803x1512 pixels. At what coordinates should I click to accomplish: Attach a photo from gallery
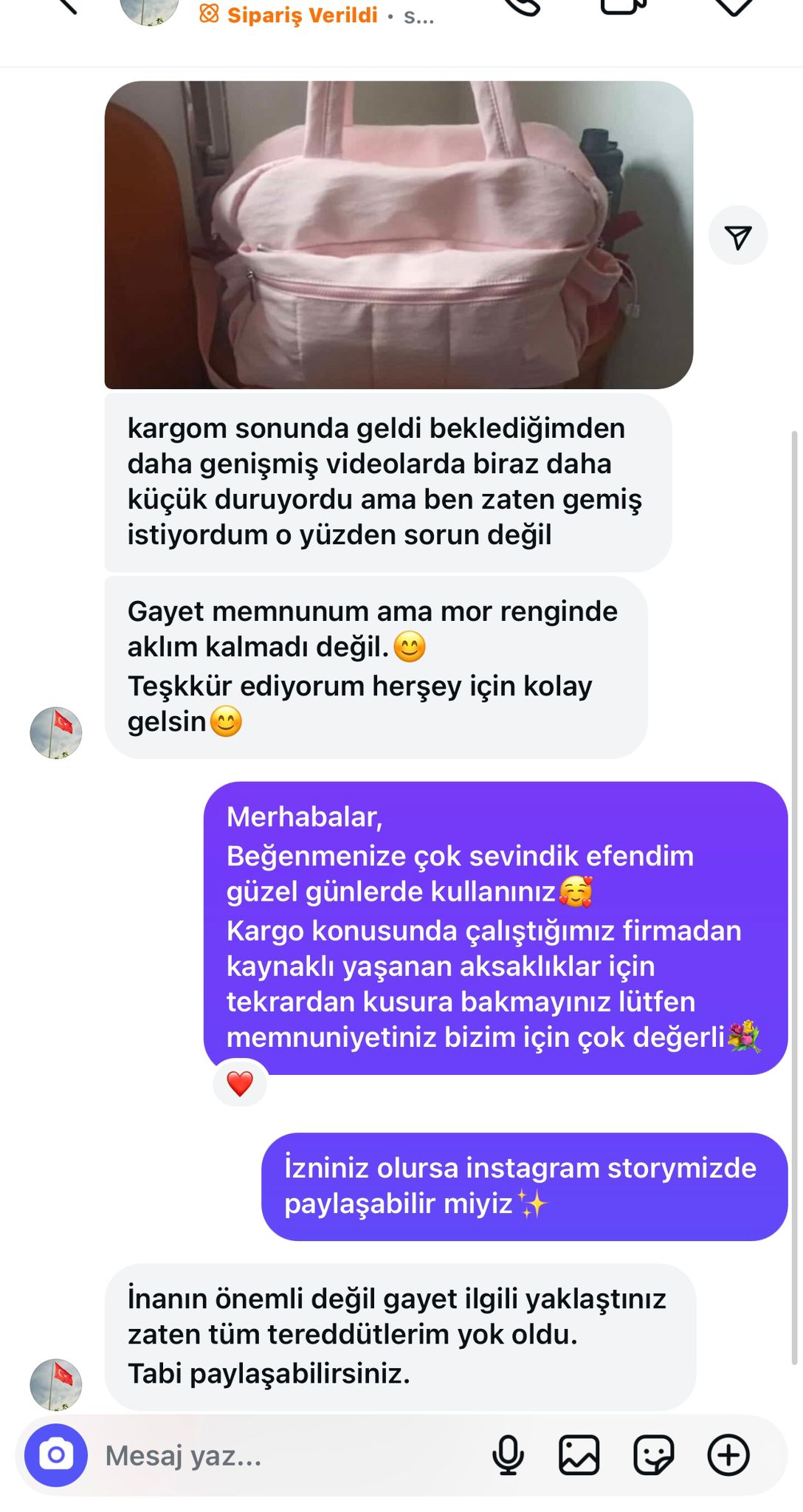pos(579,1455)
